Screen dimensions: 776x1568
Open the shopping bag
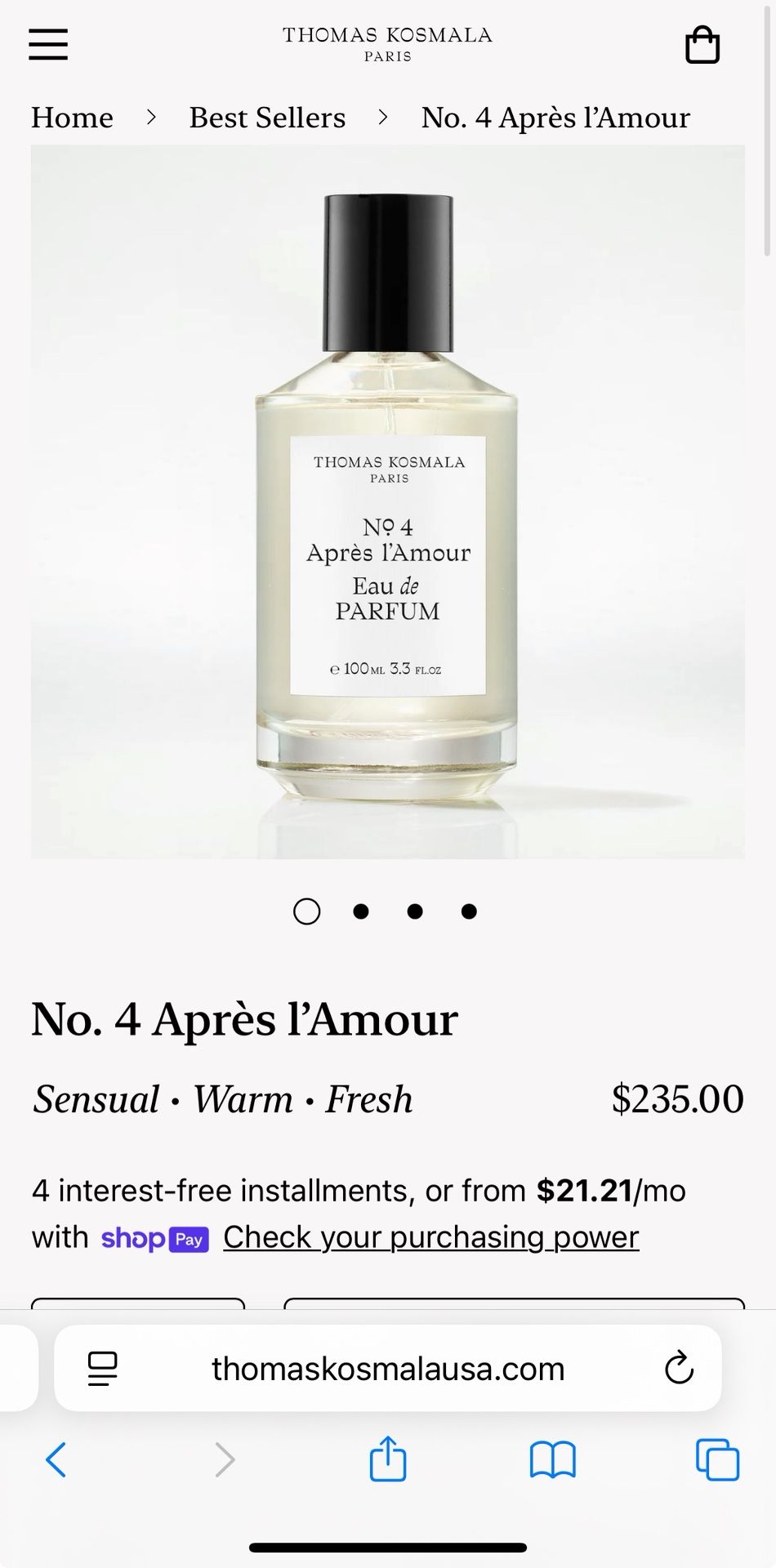click(702, 45)
